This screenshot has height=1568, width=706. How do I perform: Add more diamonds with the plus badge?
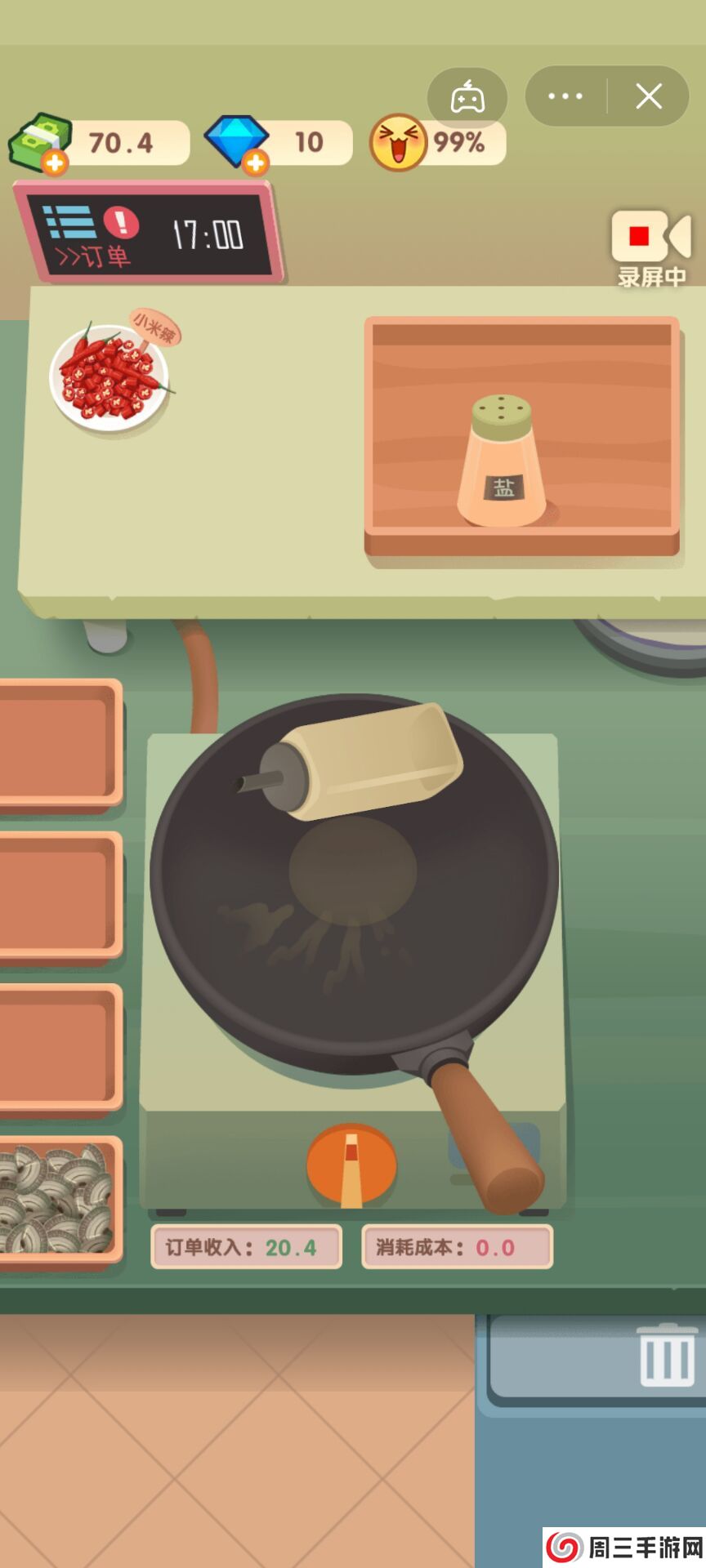tap(256, 163)
